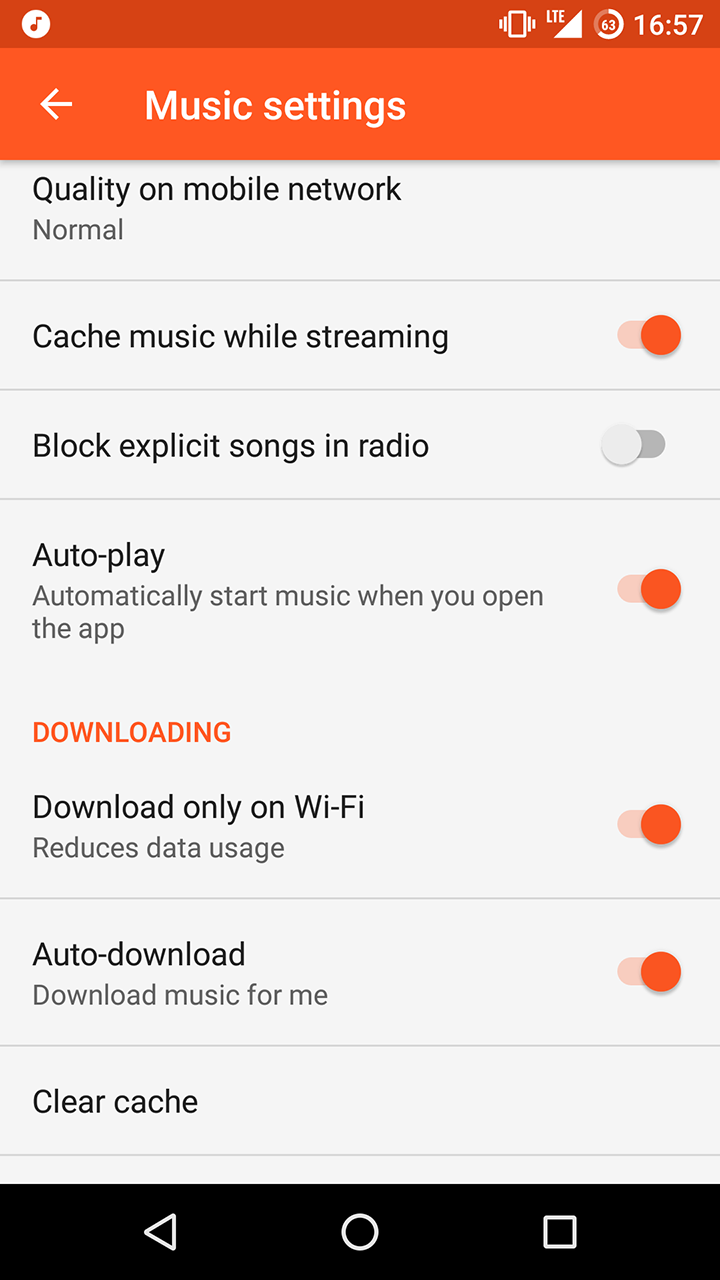Tap the back arrow in Music settings
This screenshot has width=720, height=1280.
click(56, 104)
